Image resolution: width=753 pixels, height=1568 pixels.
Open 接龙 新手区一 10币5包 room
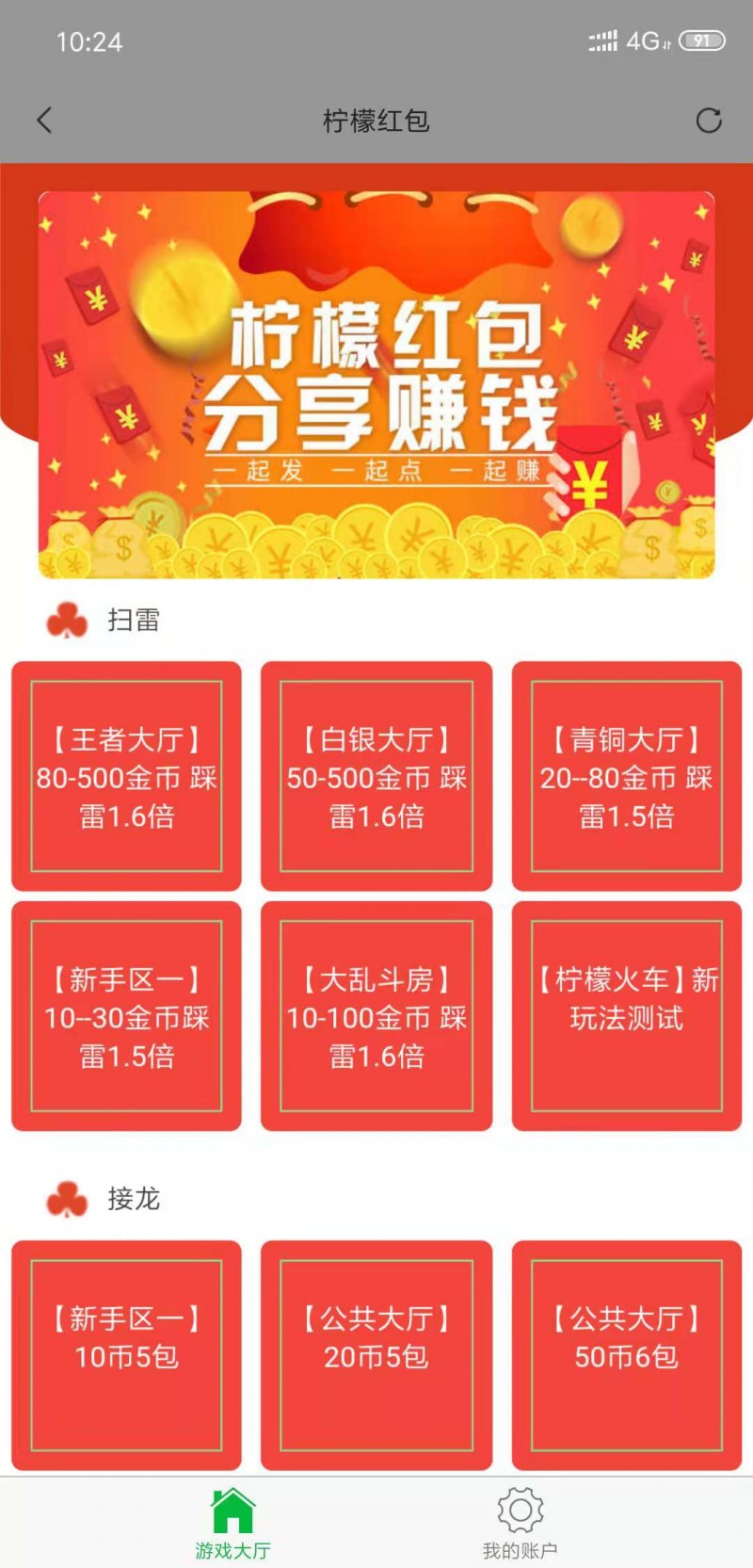[x=126, y=1354]
